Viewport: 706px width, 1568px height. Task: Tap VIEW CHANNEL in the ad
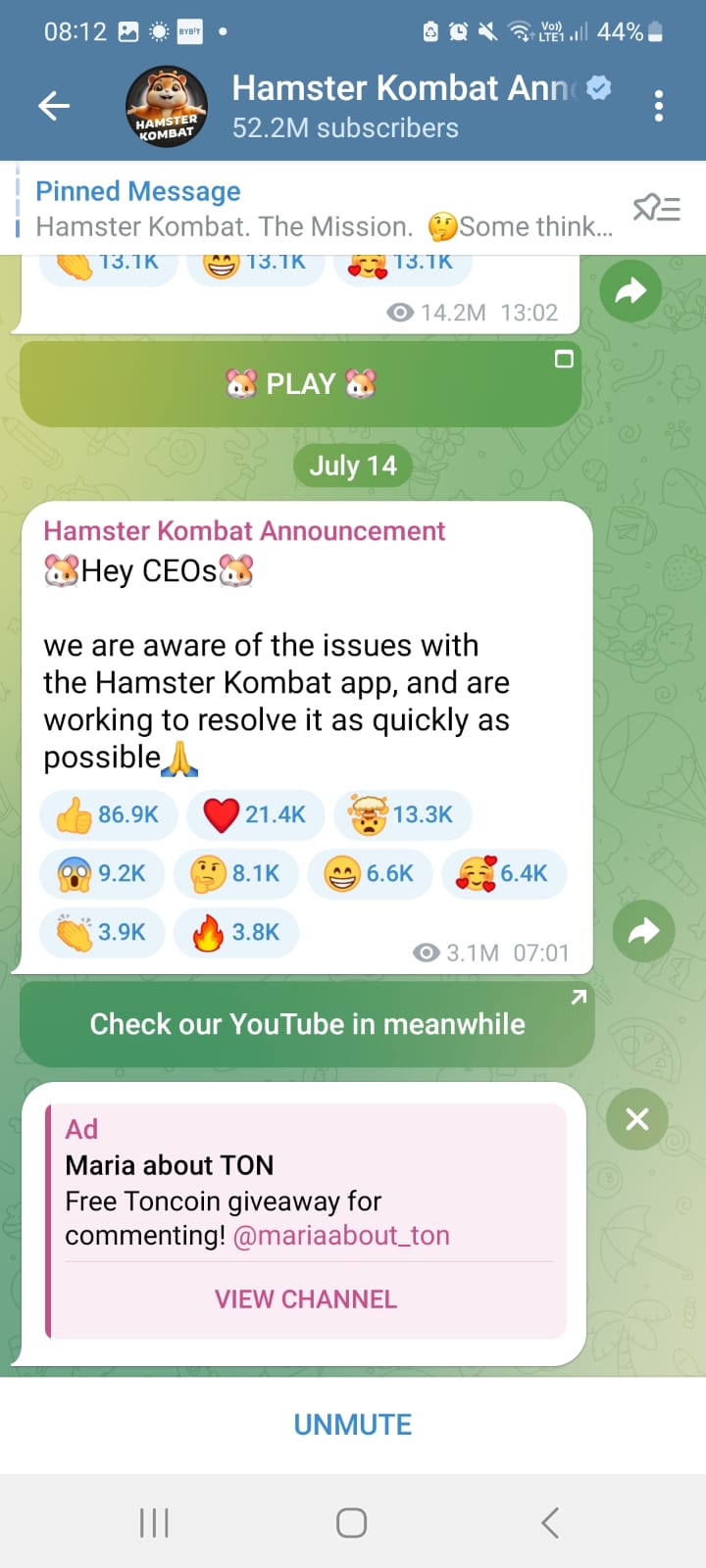coord(306,1299)
